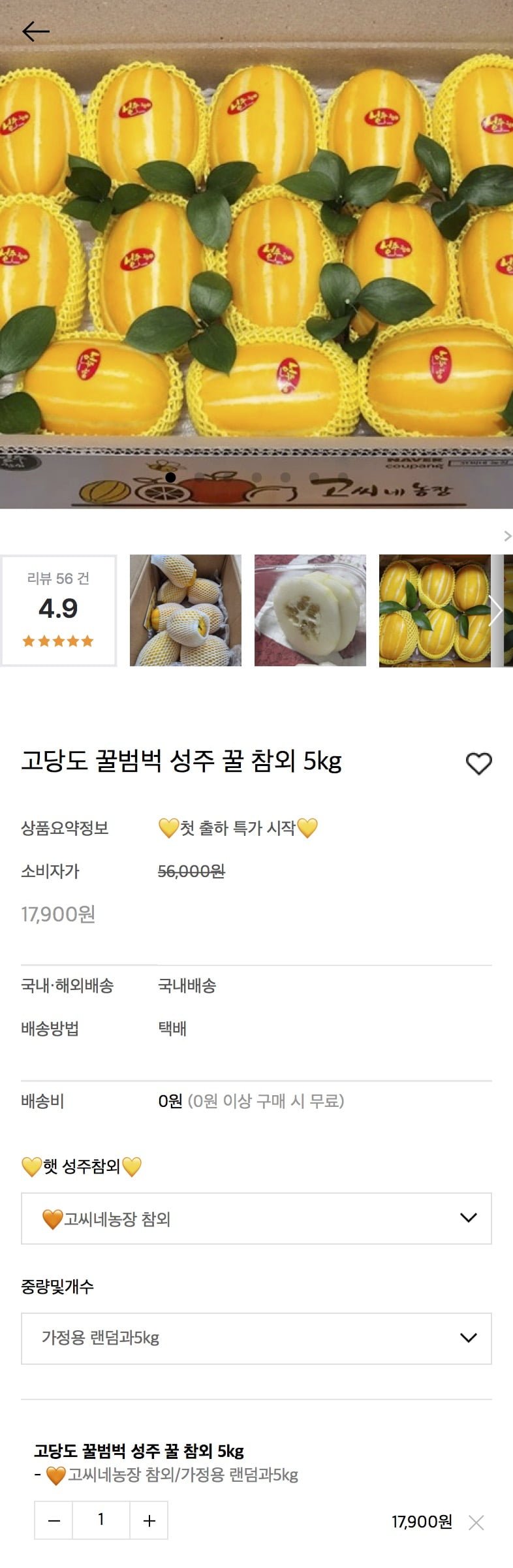Edit the quantity number field

[x=101, y=1520]
